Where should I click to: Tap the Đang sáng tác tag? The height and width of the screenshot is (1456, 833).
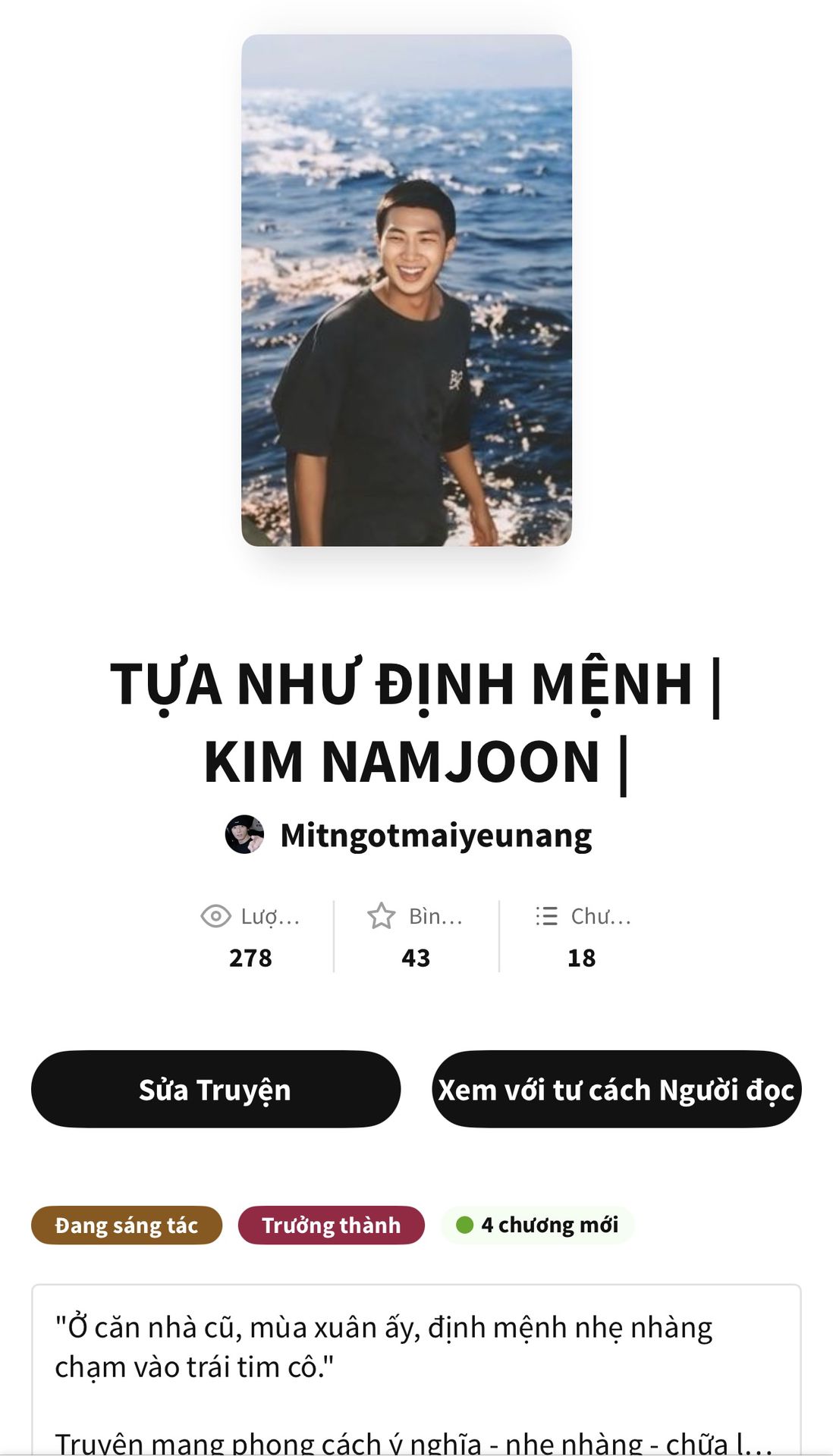(127, 1225)
